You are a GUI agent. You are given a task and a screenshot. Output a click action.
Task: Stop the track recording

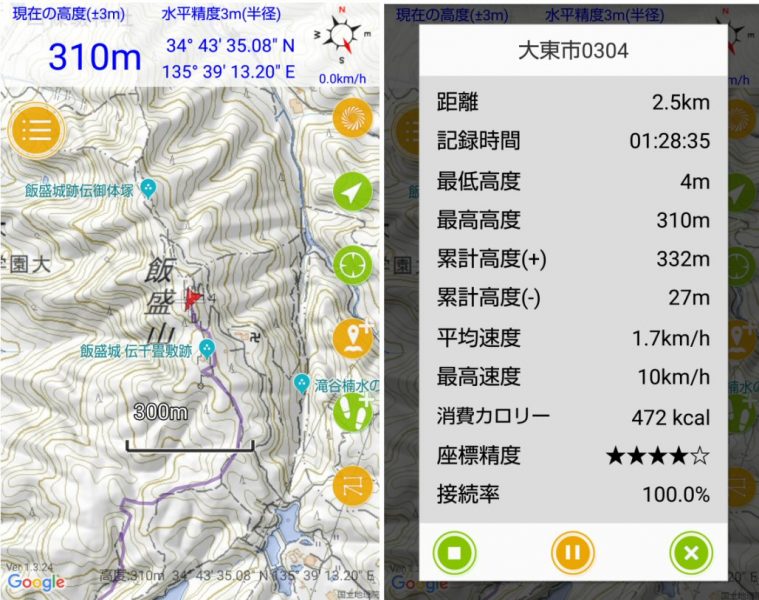pyautogui.click(x=454, y=552)
